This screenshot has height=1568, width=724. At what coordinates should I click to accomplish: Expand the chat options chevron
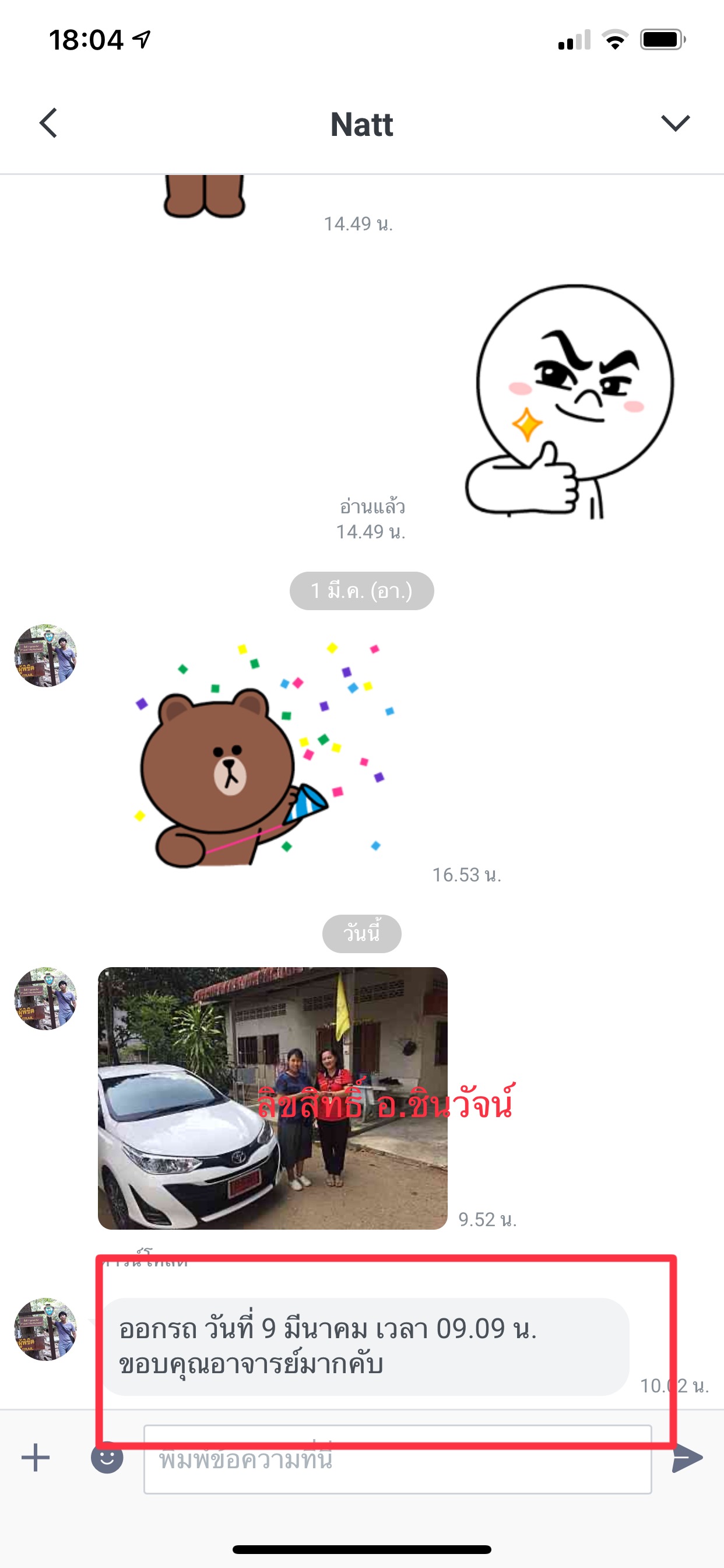[674, 124]
